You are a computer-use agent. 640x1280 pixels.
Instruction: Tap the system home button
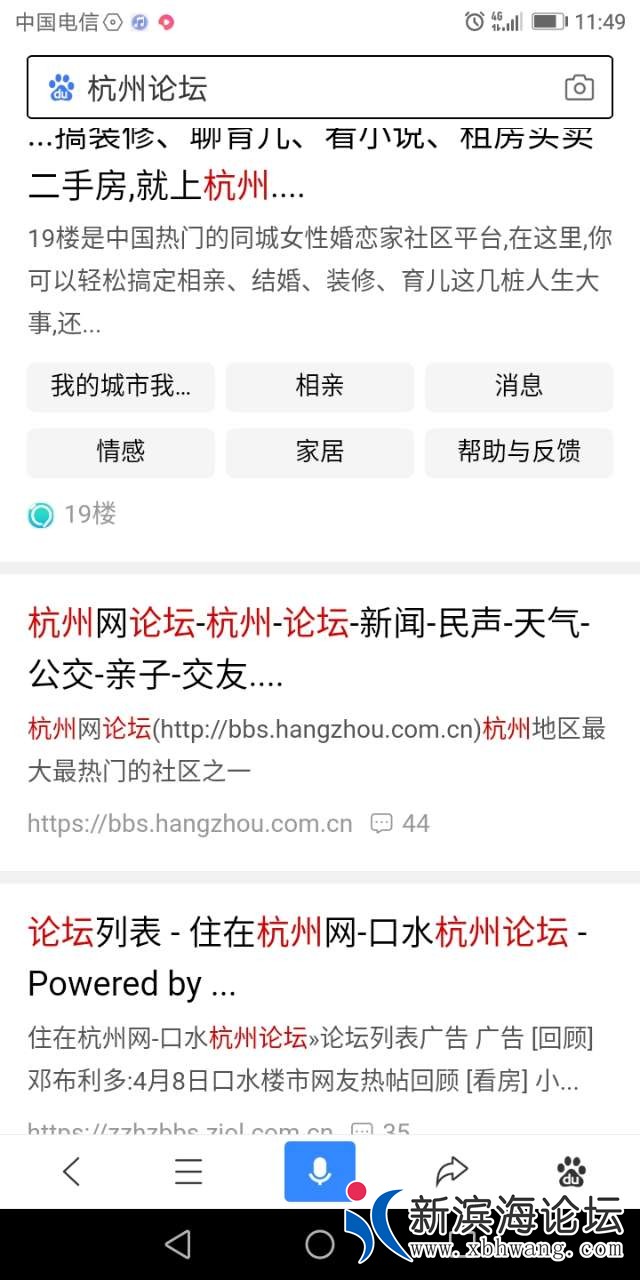coord(320,1244)
